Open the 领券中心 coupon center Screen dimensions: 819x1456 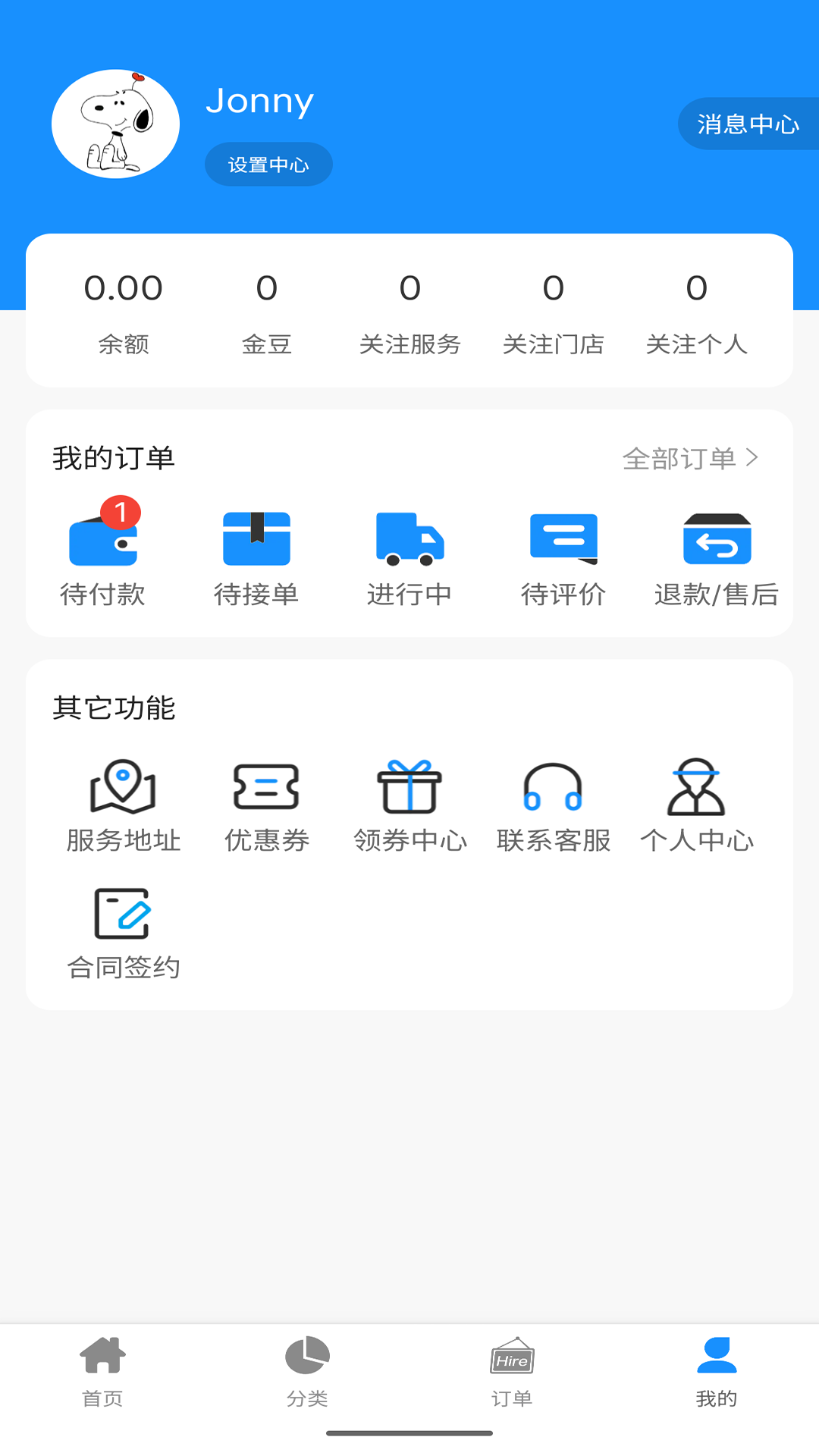[x=409, y=805]
